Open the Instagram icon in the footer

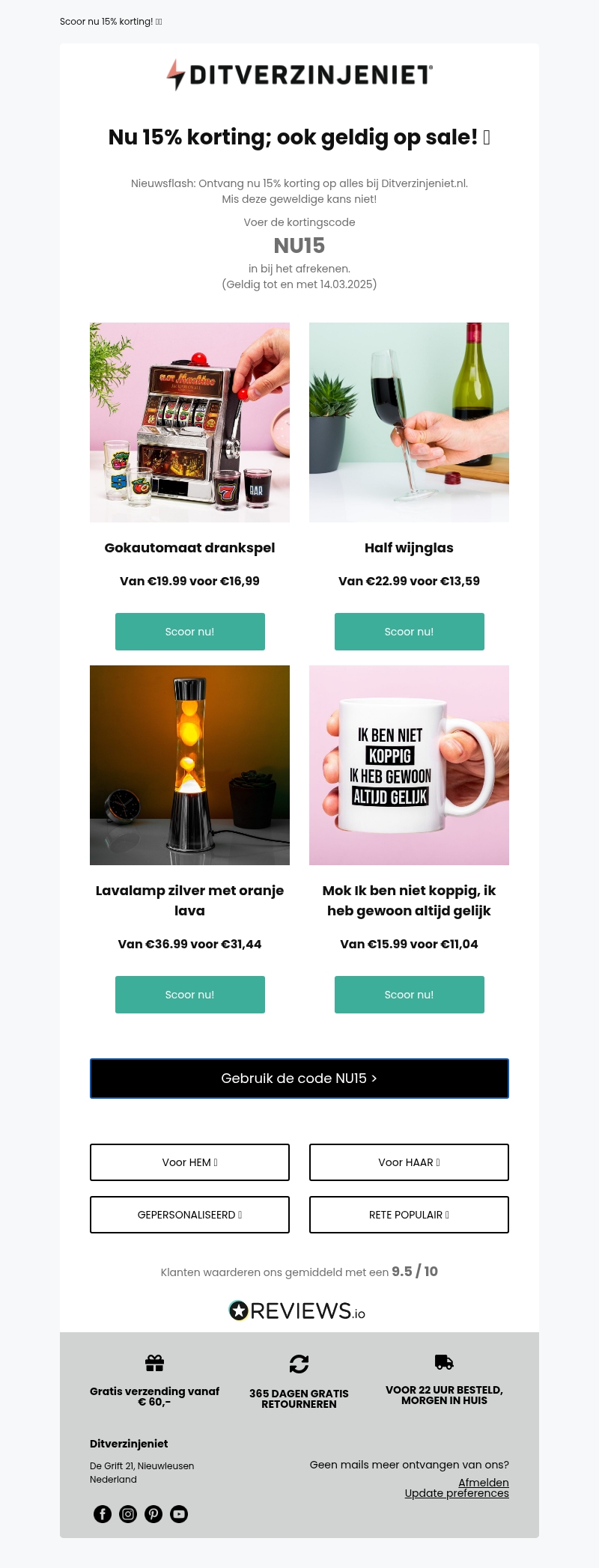[128, 1513]
